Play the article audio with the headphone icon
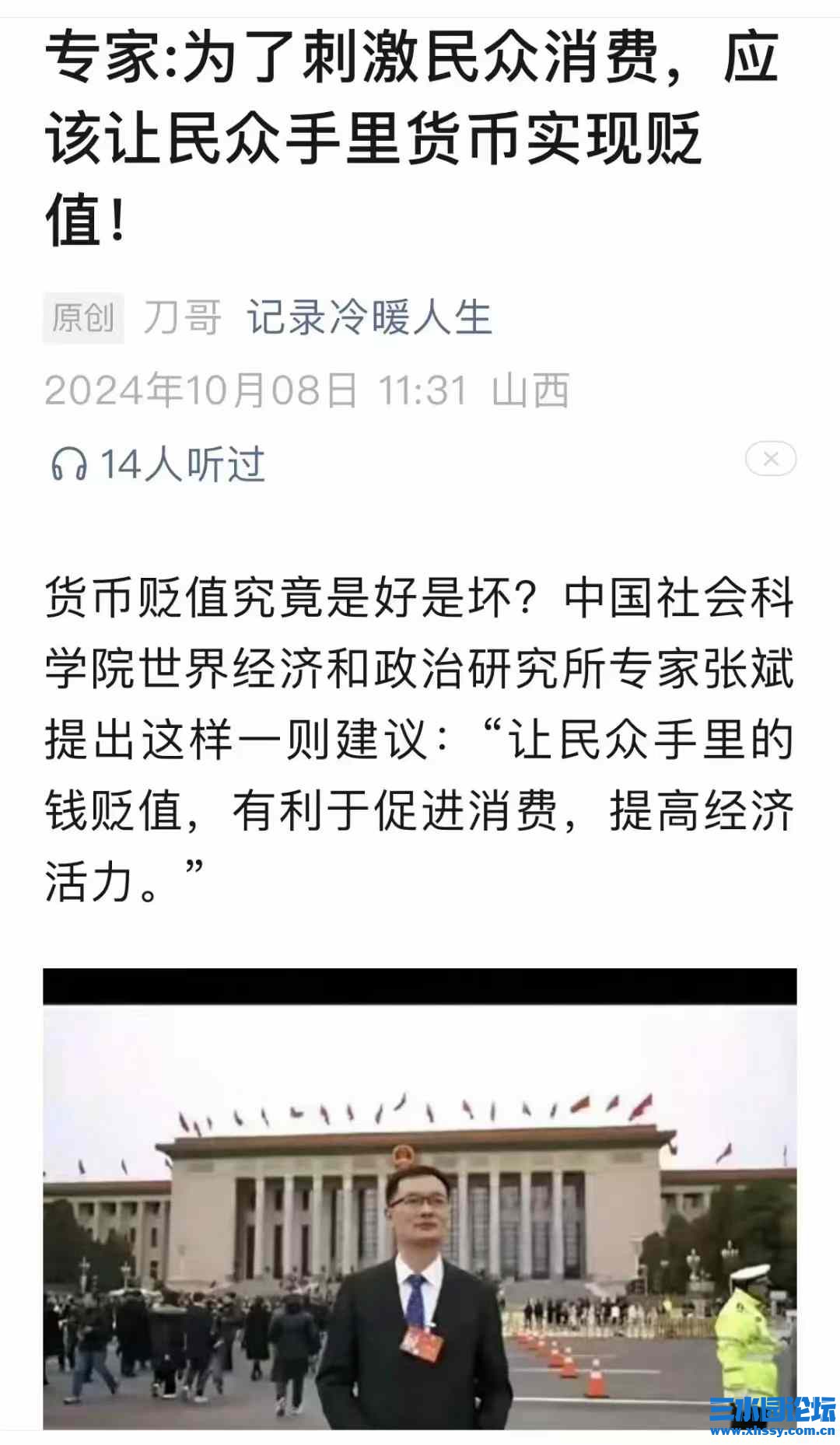Screen dimensions: 840x1445 click(x=68, y=464)
